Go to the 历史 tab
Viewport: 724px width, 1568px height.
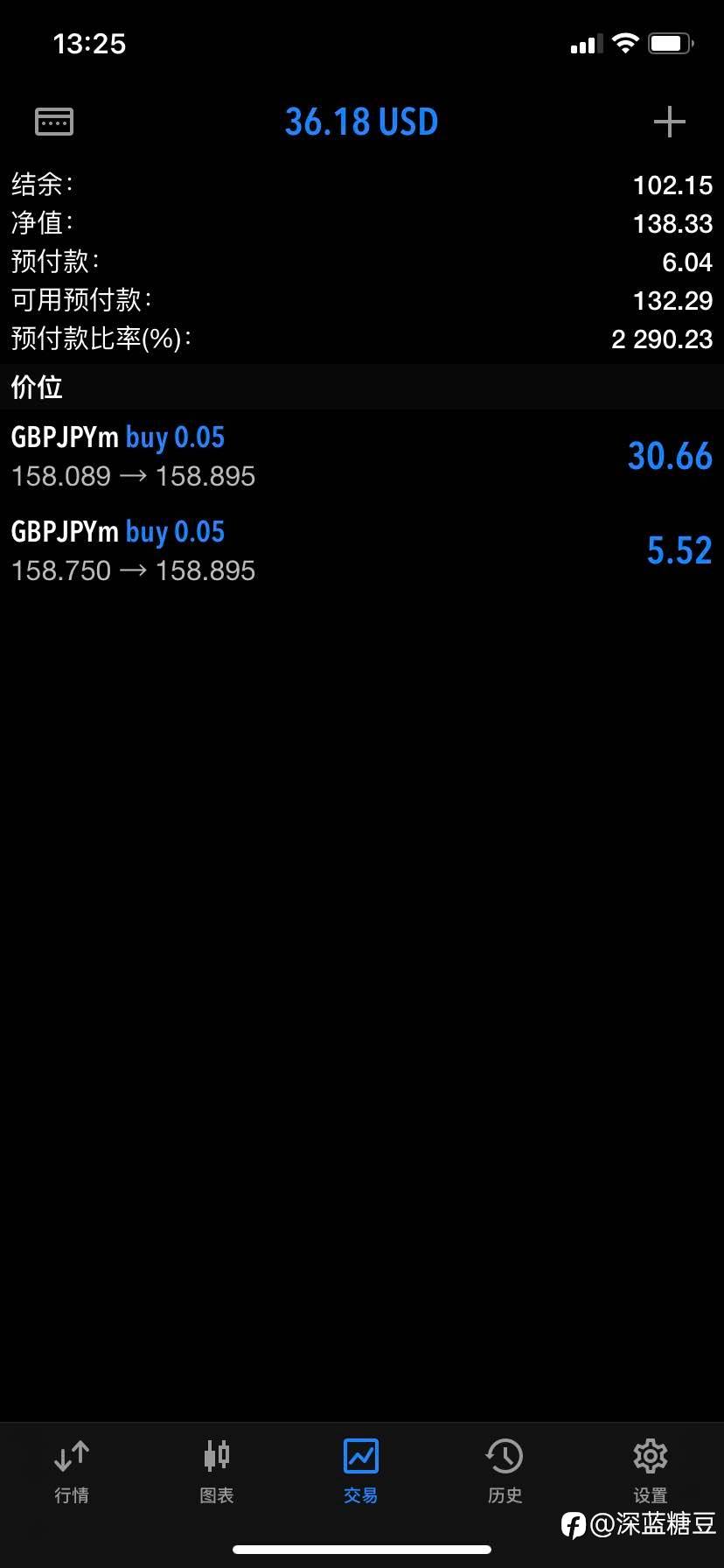pyautogui.click(x=505, y=1472)
